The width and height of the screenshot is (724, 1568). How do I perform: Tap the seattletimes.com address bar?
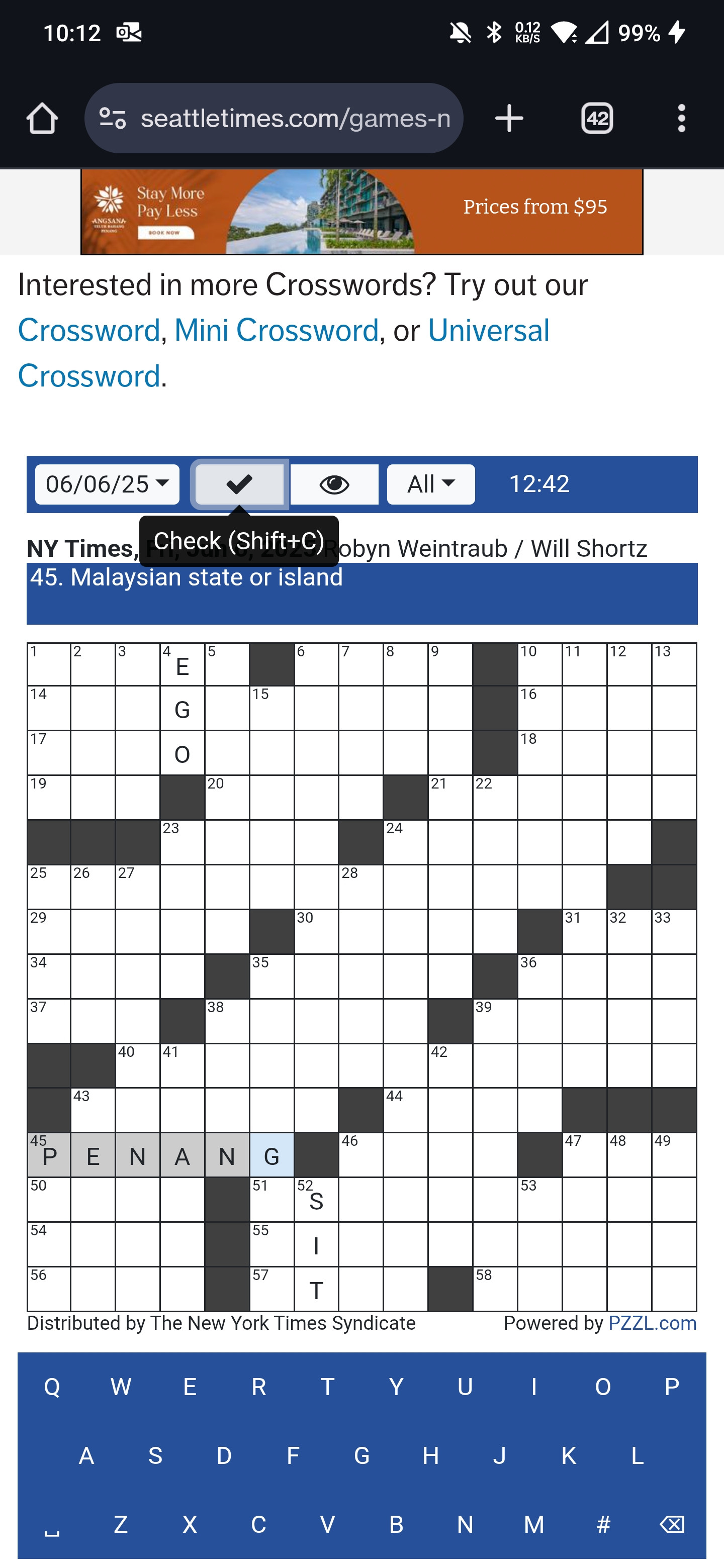pyautogui.click(x=274, y=118)
